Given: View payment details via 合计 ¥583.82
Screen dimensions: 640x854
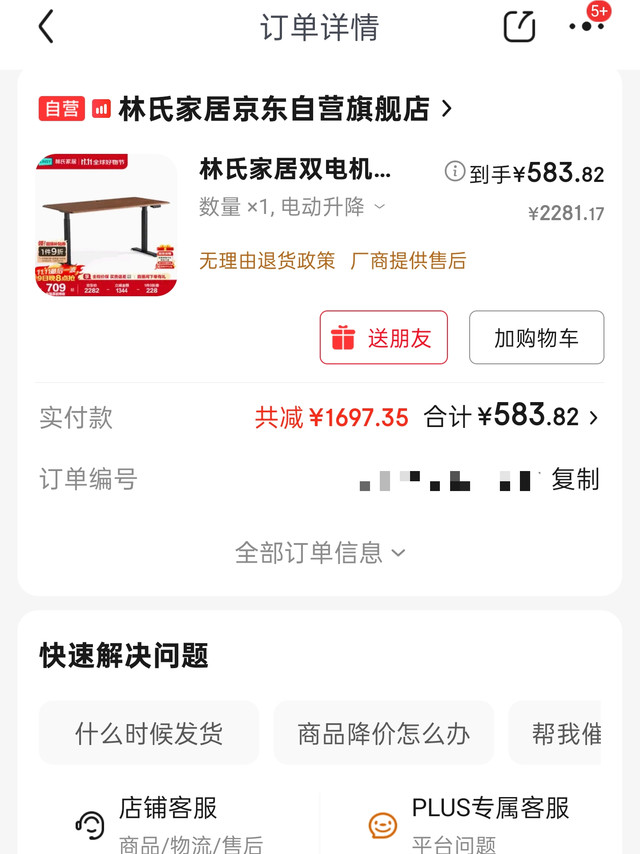Looking at the screenshot, I should [511, 417].
